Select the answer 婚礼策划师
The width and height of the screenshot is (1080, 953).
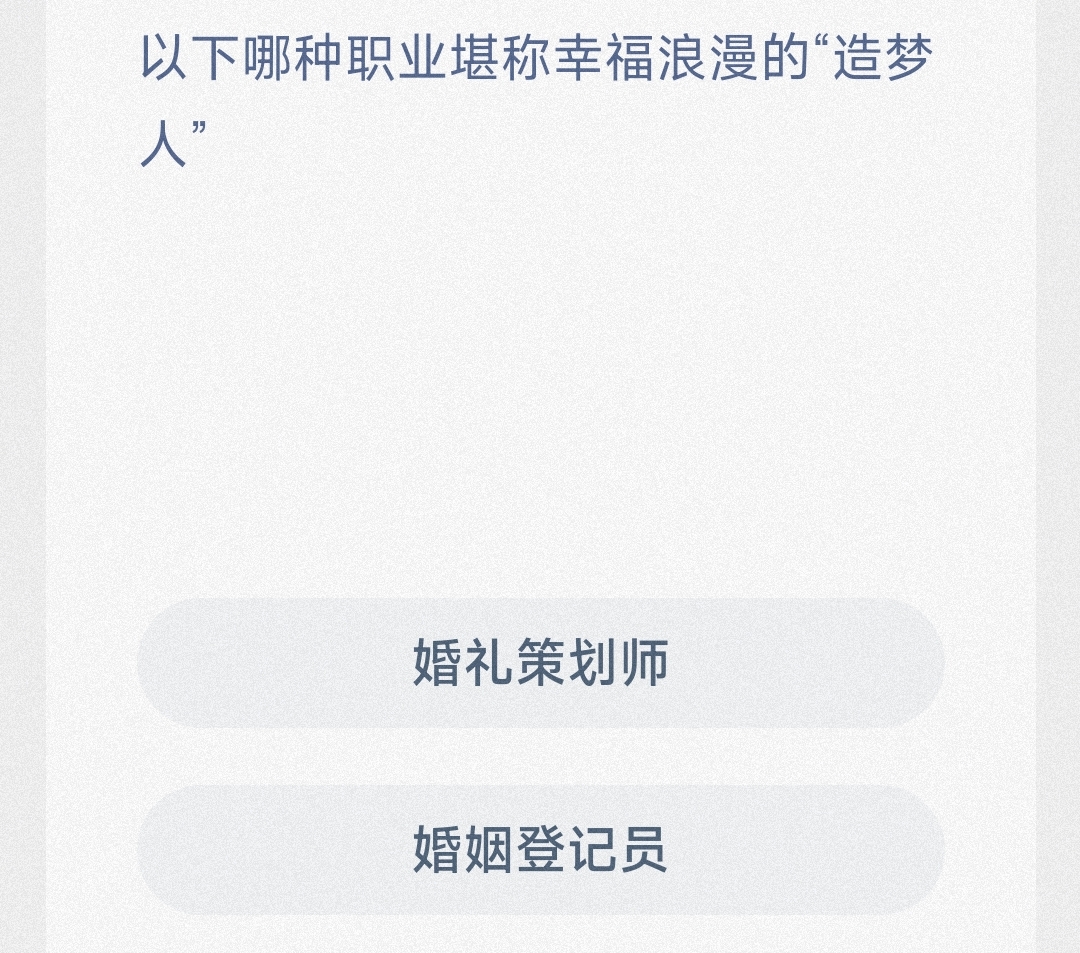pyautogui.click(x=540, y=663)
